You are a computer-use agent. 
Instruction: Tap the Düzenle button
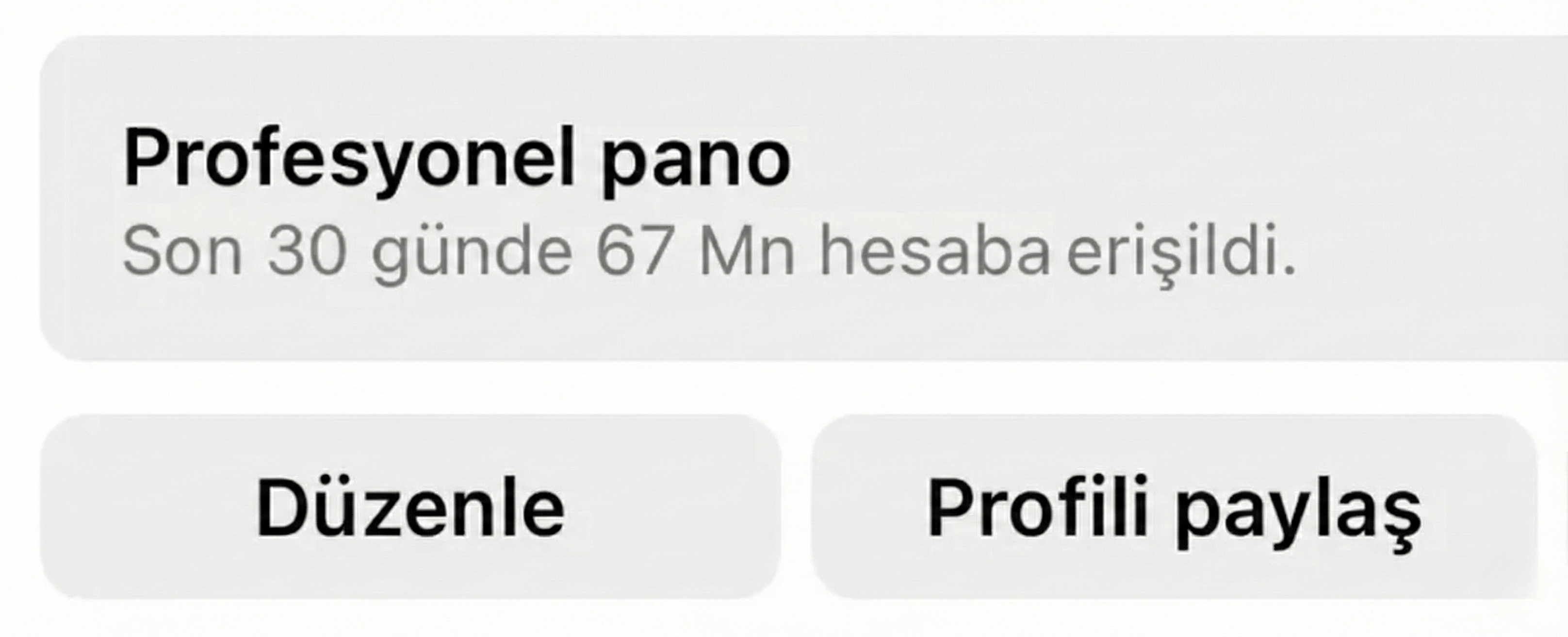[x=411, y=507]
